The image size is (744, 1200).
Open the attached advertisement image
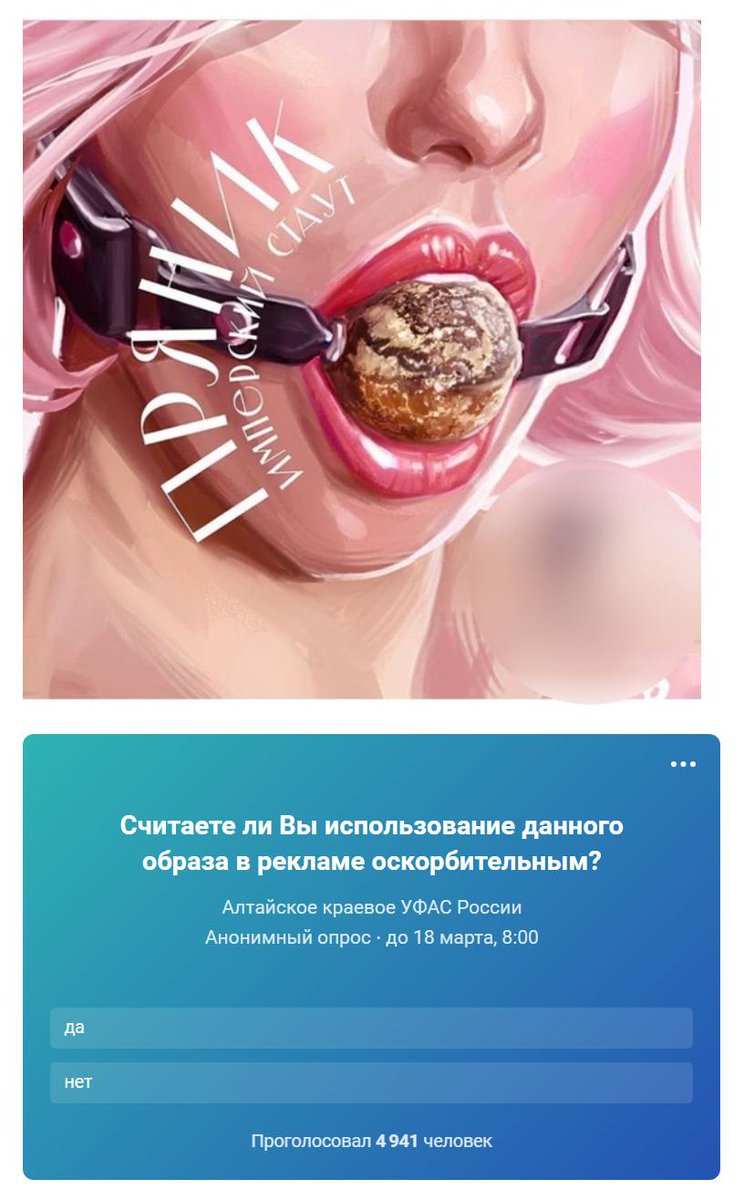pos(362,360)
